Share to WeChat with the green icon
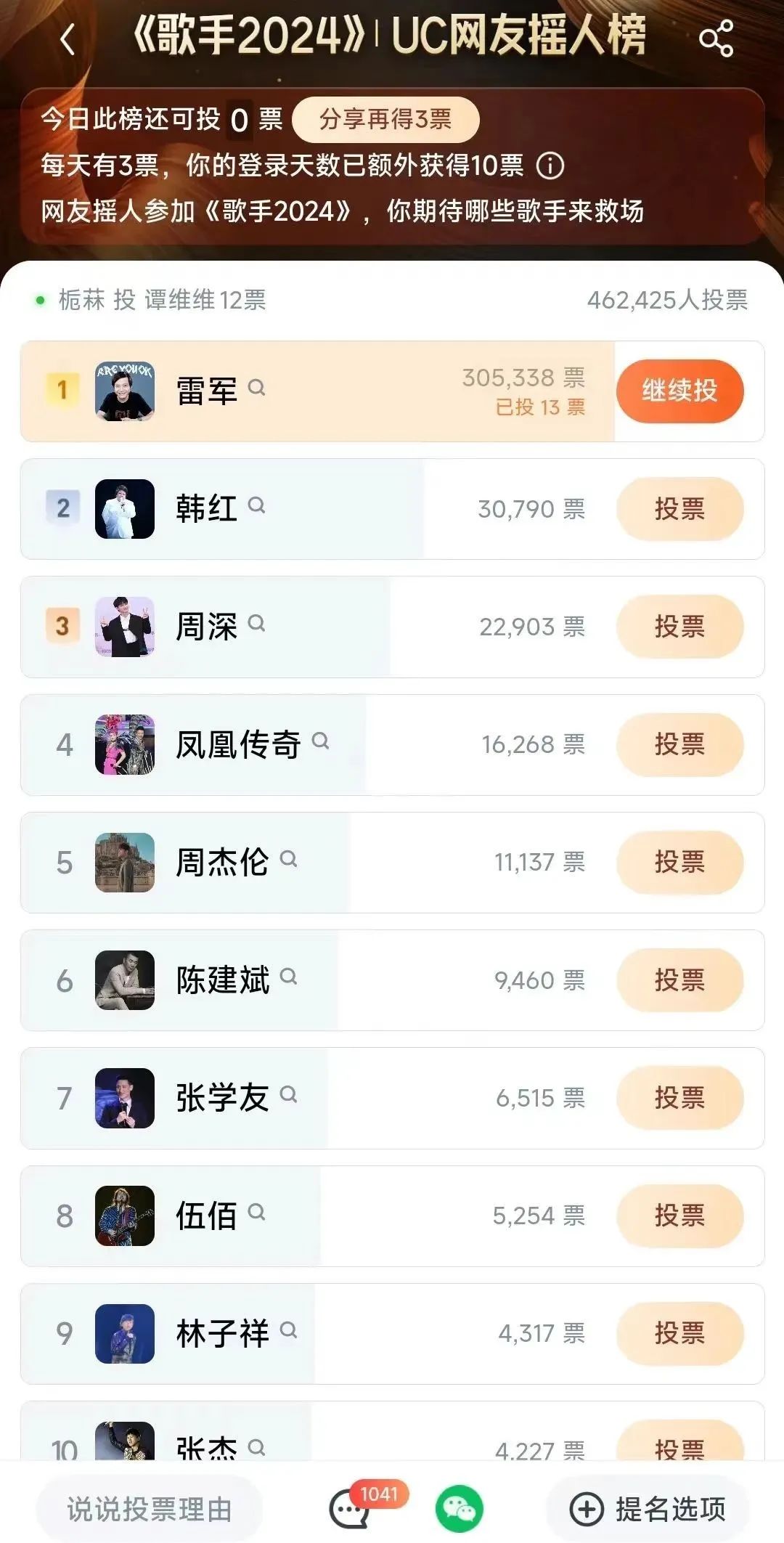The image size is (784, 1543). [x=459, y=1509]
